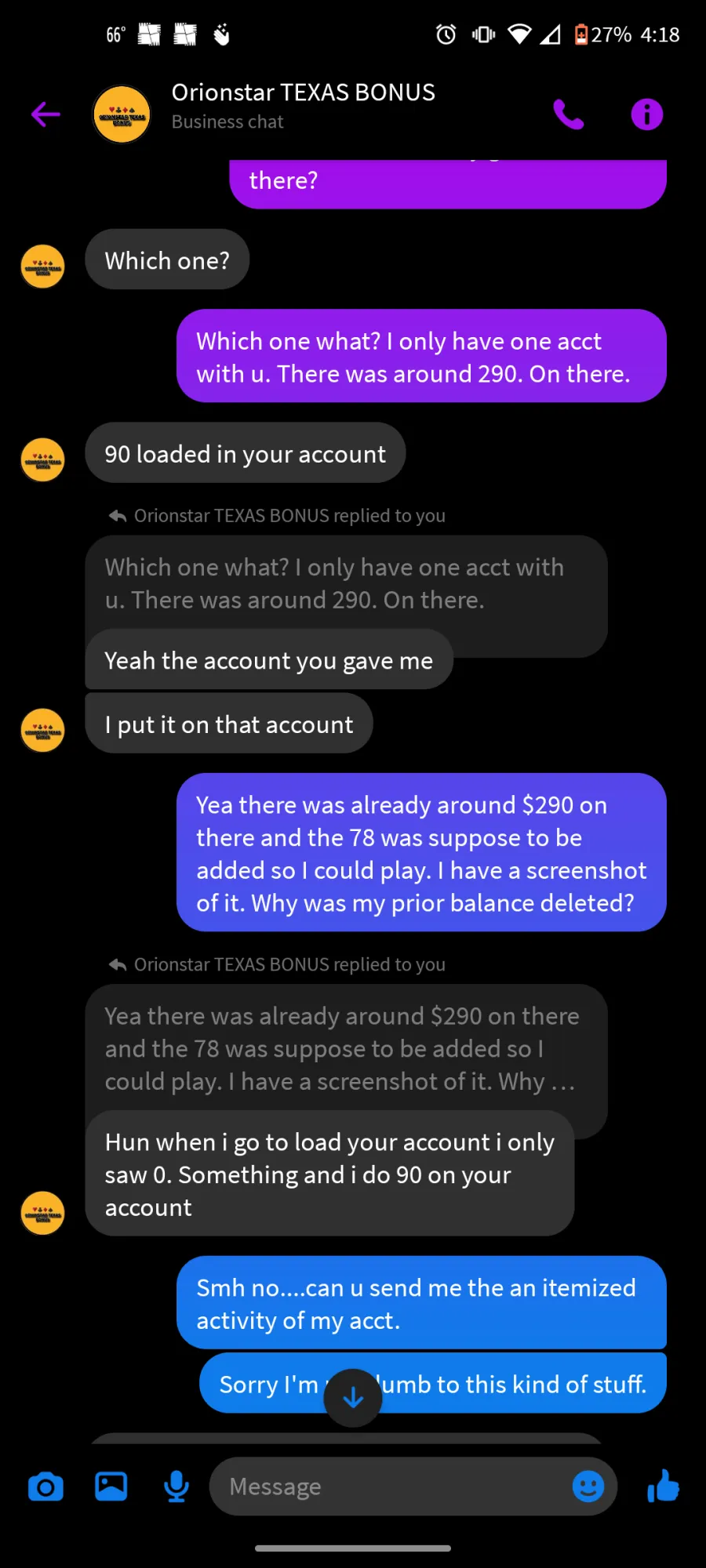Viewport: 706px width, 1568px height.
Task: Open the emoji picker
Action: [x=588, y=1486]
